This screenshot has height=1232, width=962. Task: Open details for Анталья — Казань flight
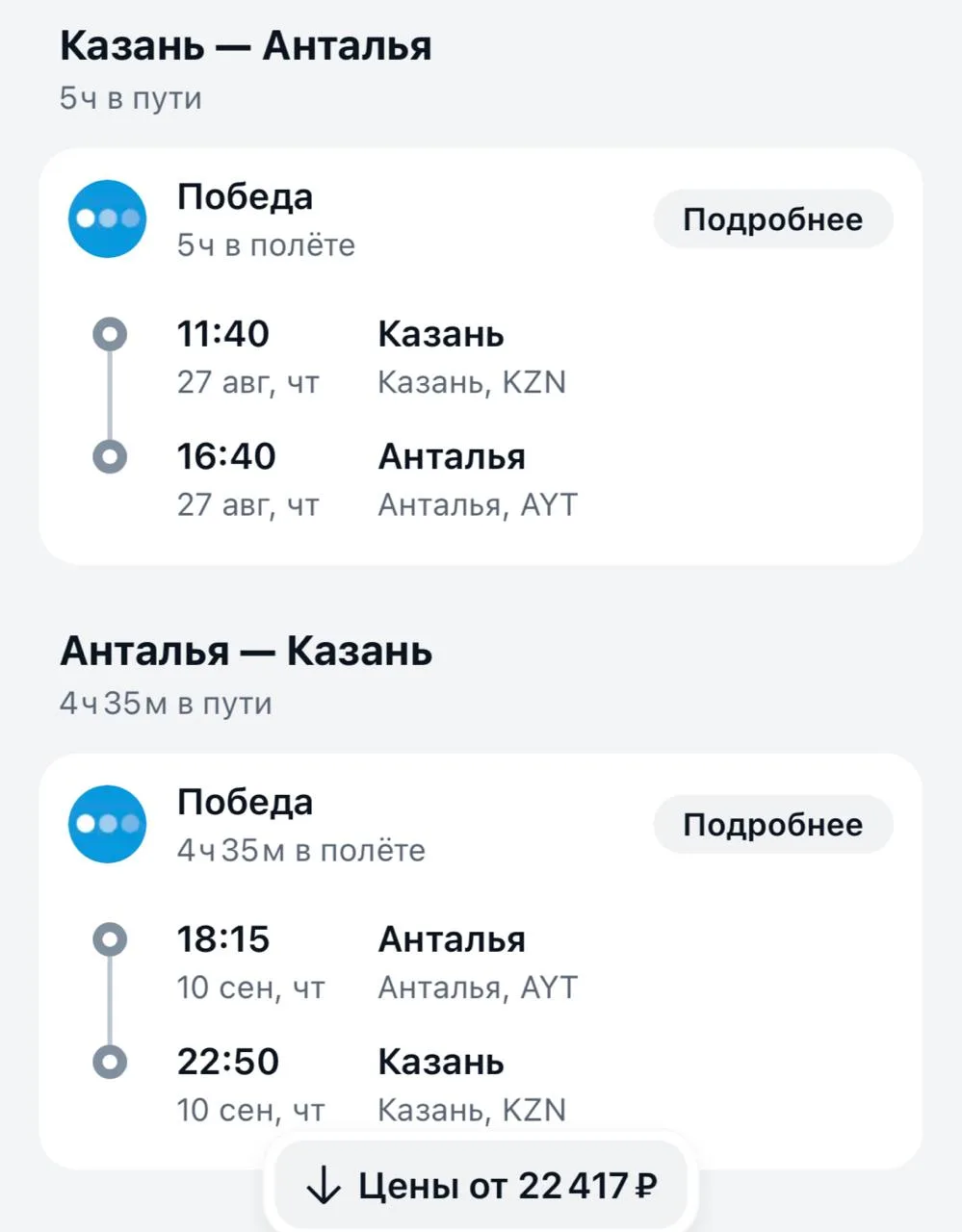pos(773,825)
